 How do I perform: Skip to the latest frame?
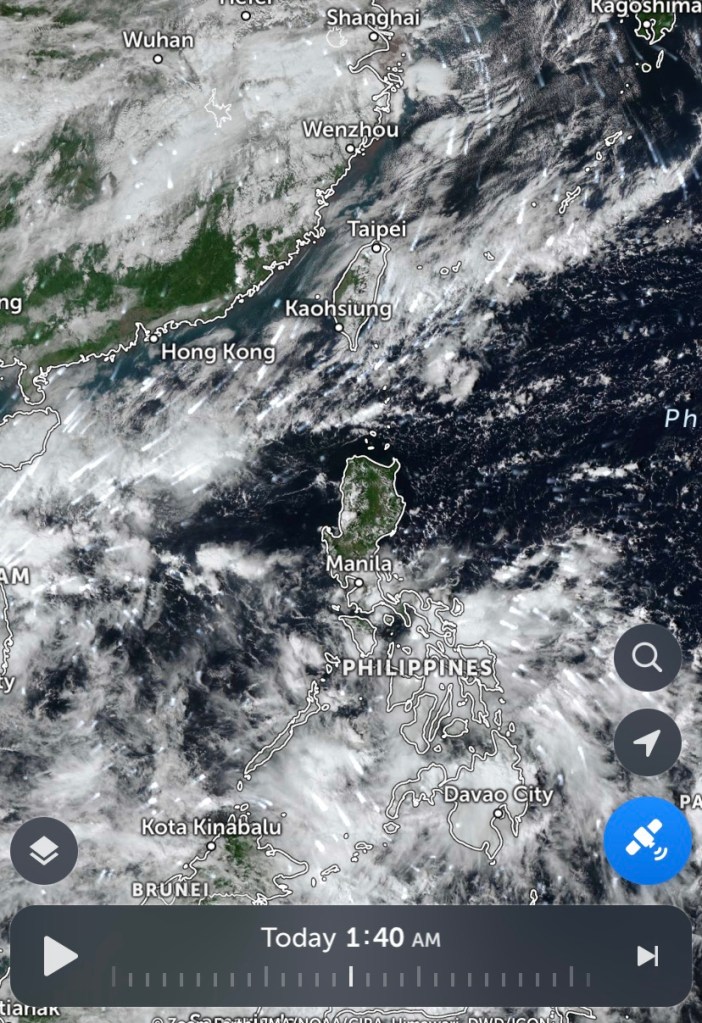648,956
